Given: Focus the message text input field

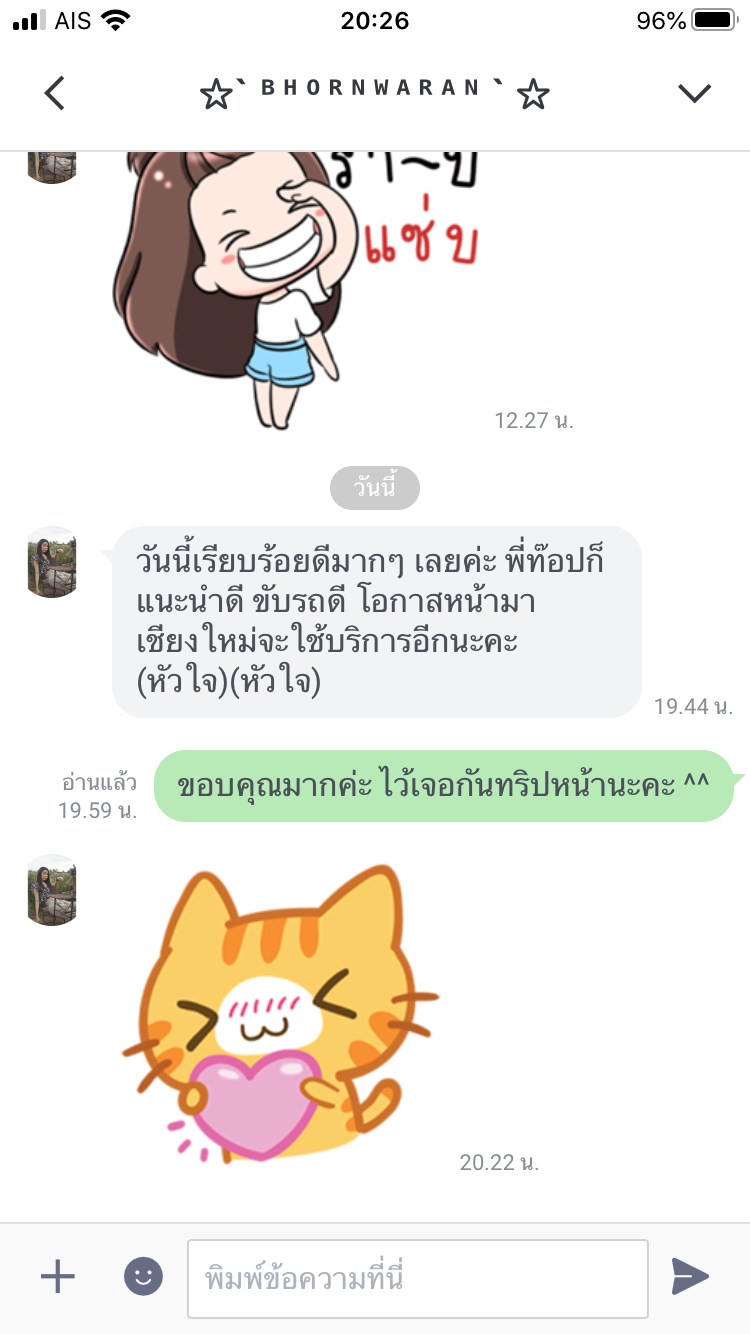Looking at the screenshot, I should pyautogui.click(x=418, y=1279).
